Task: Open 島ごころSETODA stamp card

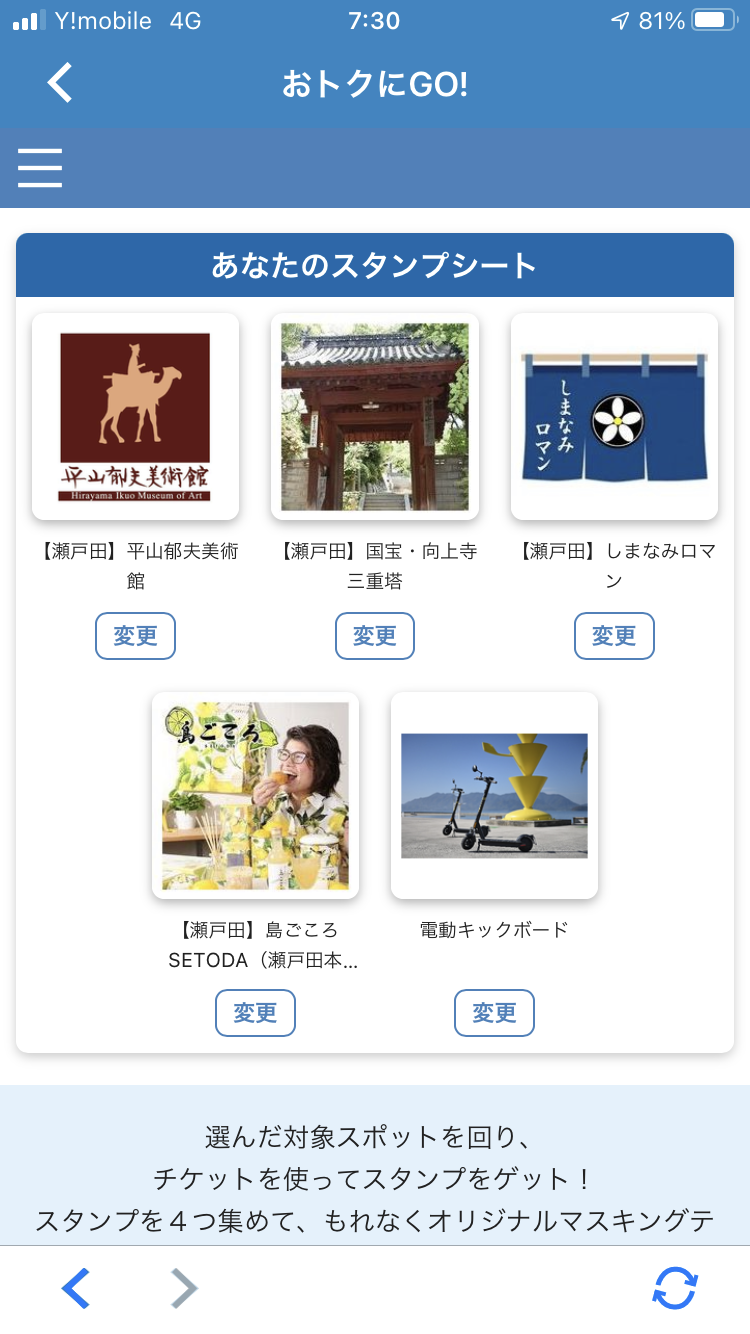Action: 255,795
